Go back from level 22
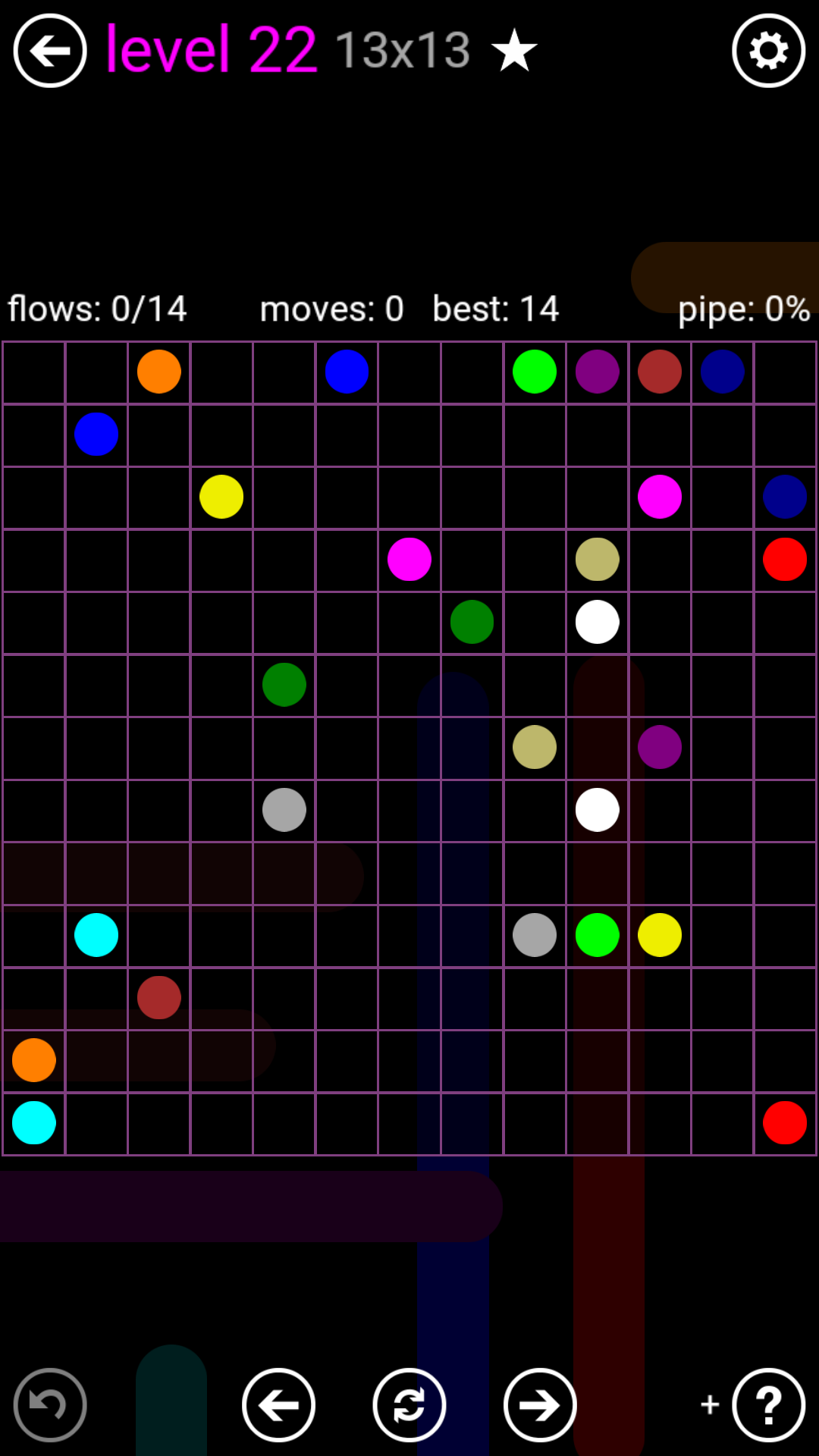Viewport: 819px width, 1456px height. [x=50, y=51]
